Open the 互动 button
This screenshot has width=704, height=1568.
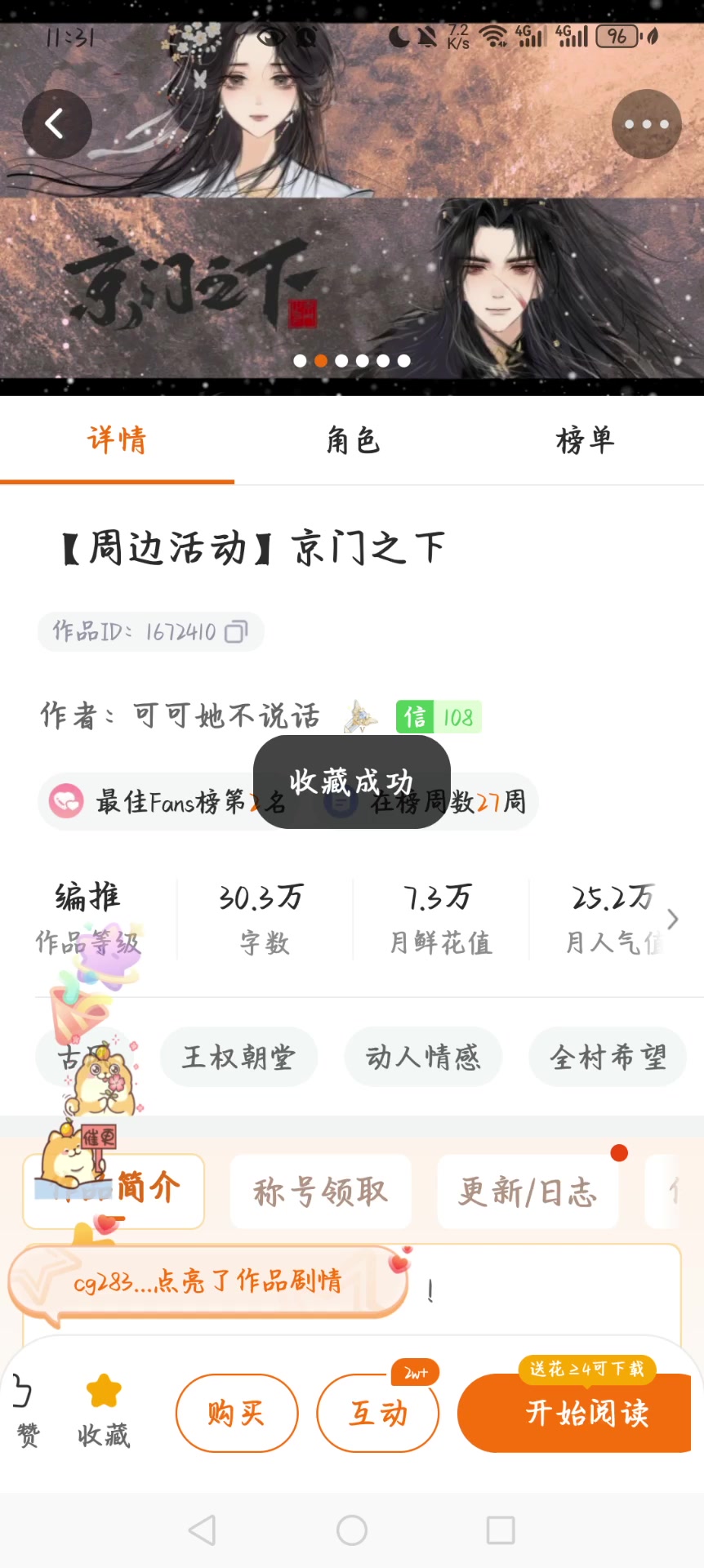[x=377, y=1413]
